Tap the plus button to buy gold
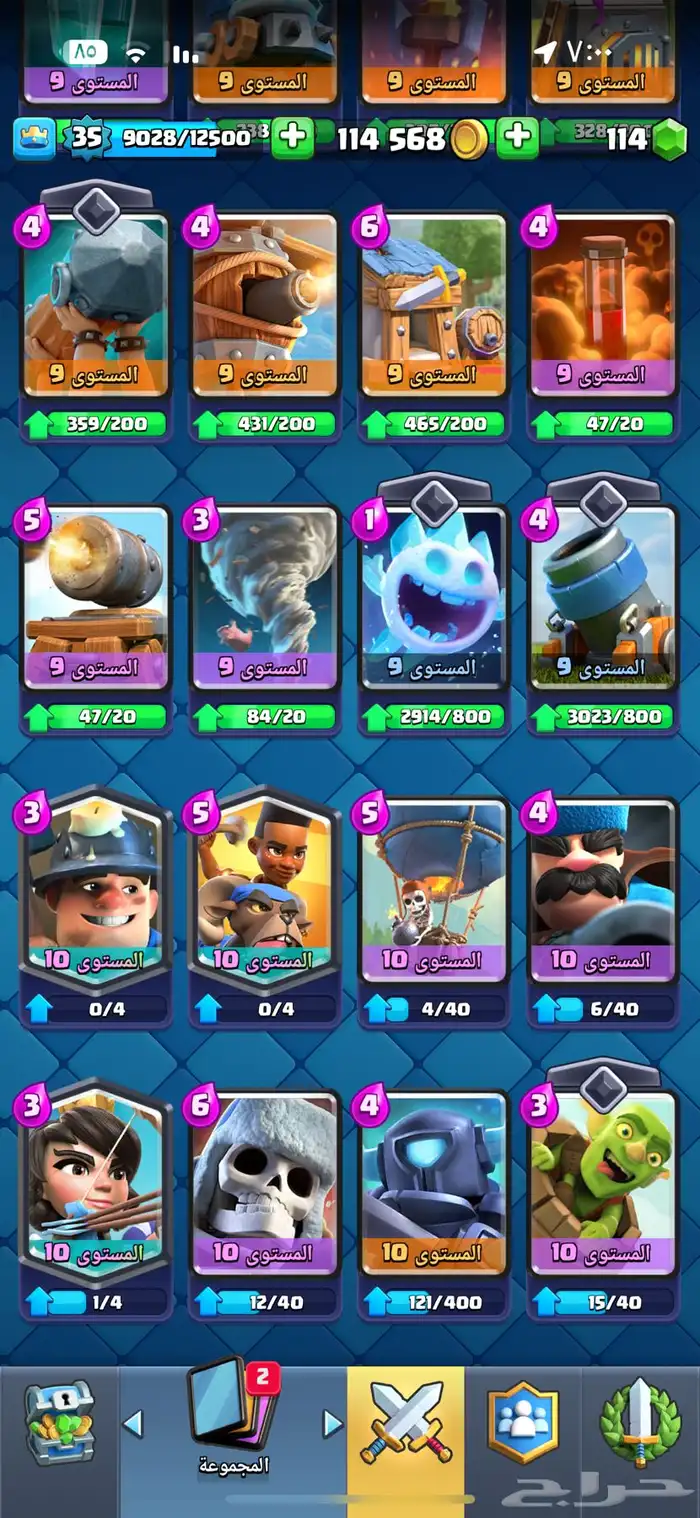 (x=517, y=138)
